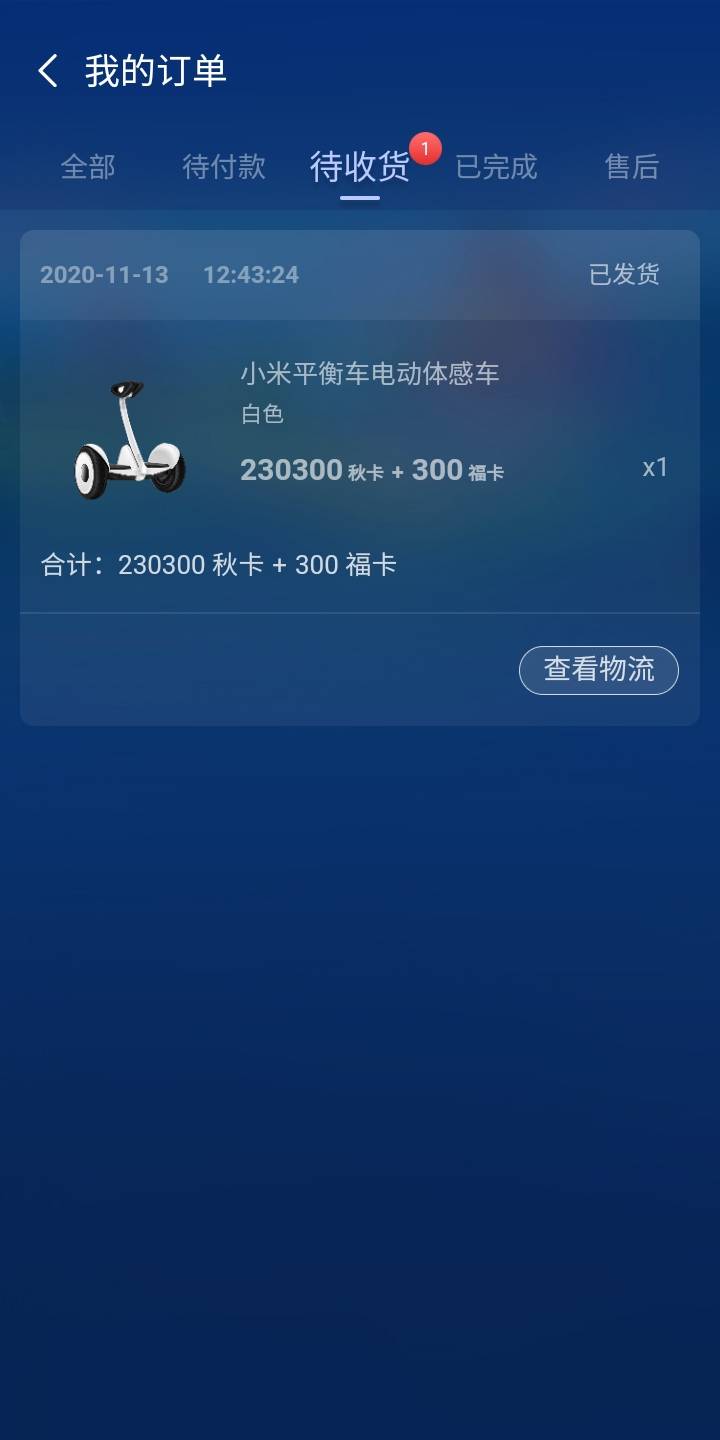
Task: Click the 合计 total price row
Action: (218, 564)
